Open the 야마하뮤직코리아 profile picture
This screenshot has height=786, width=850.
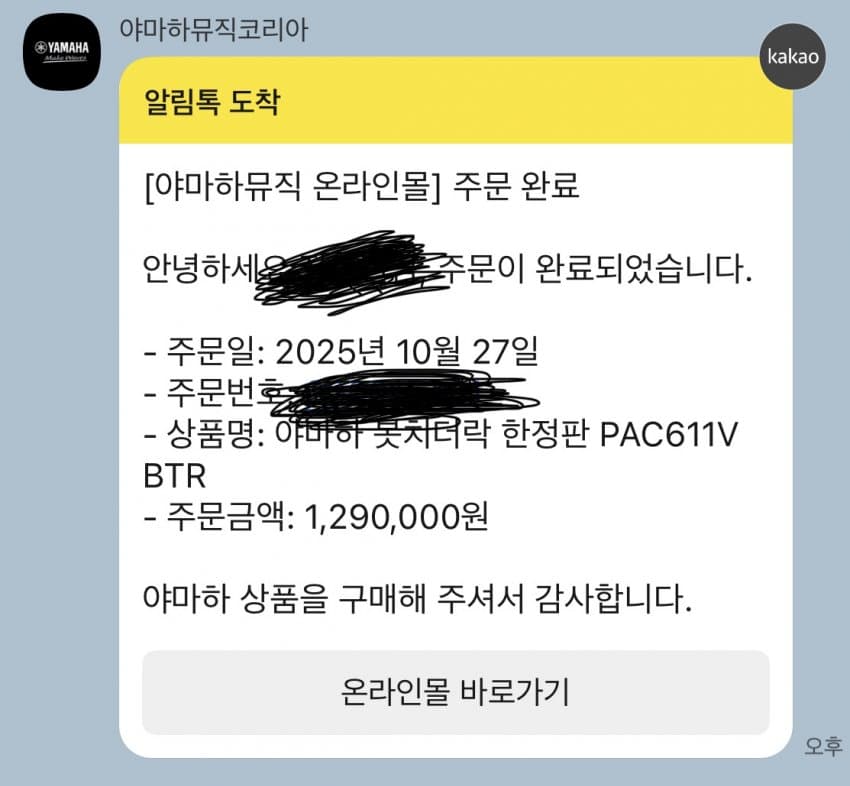point(62,52)
